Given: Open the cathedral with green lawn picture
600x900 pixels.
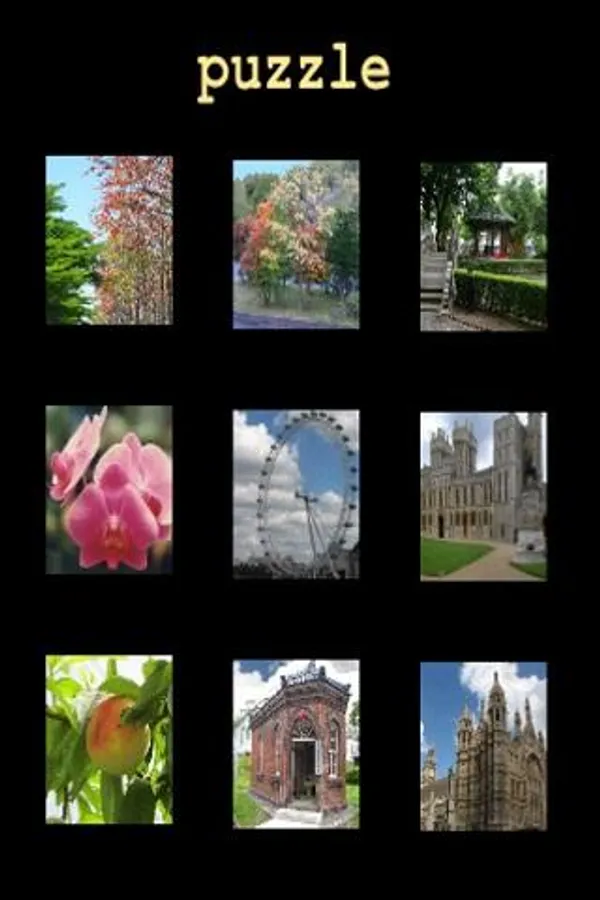Looking at the screenshot, I should pyautogui.click(x=483, y=496).
